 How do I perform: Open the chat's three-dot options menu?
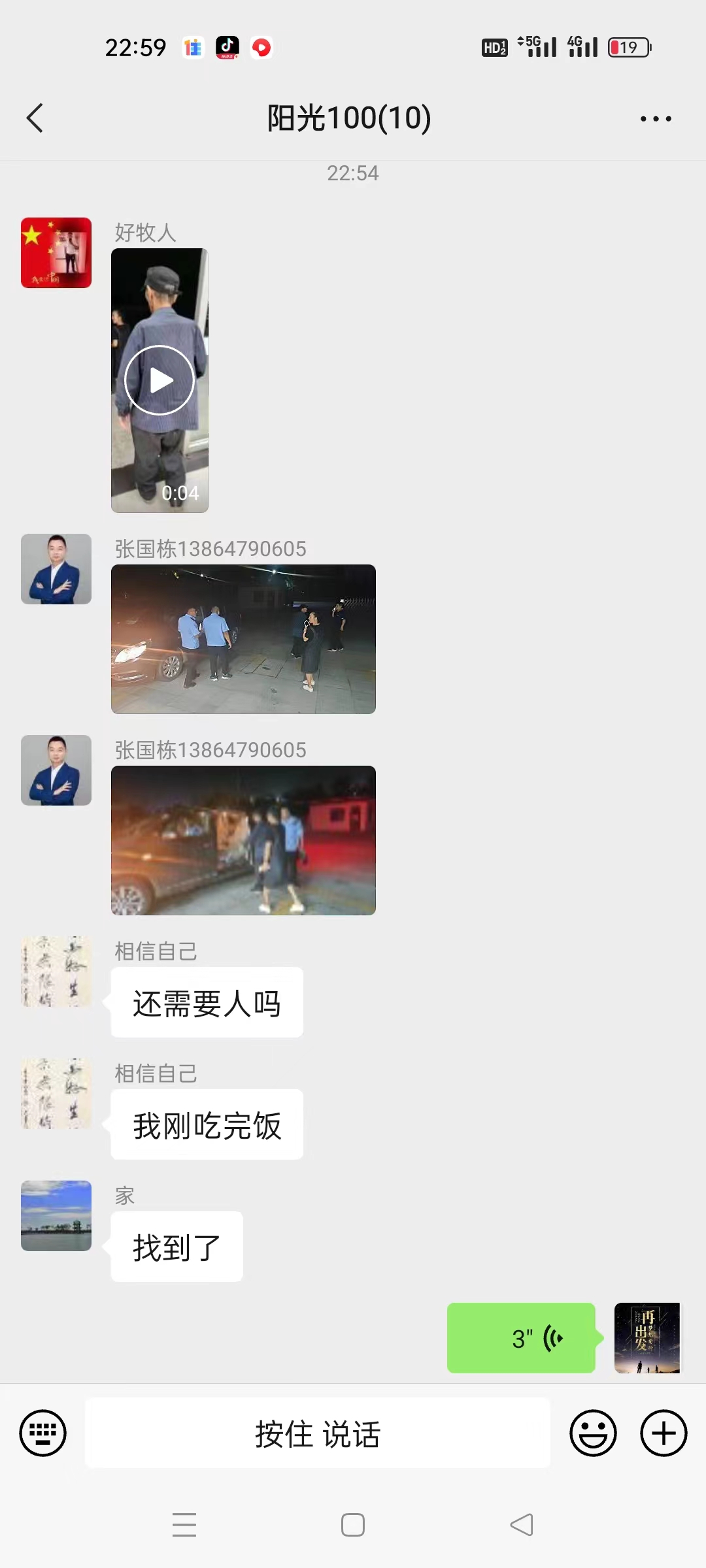[x=656, y=119]
